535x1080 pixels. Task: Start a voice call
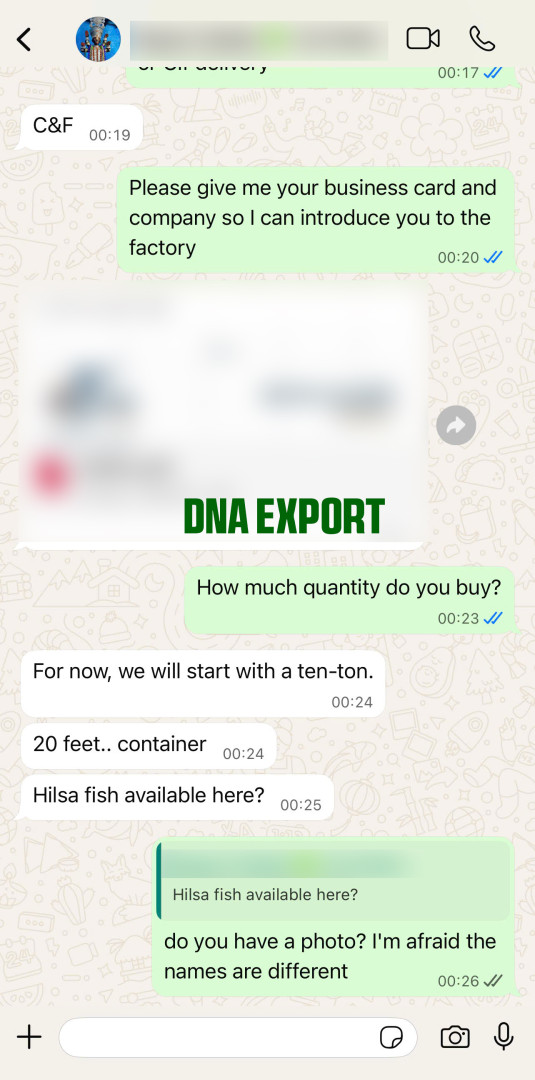coord(482,39)
